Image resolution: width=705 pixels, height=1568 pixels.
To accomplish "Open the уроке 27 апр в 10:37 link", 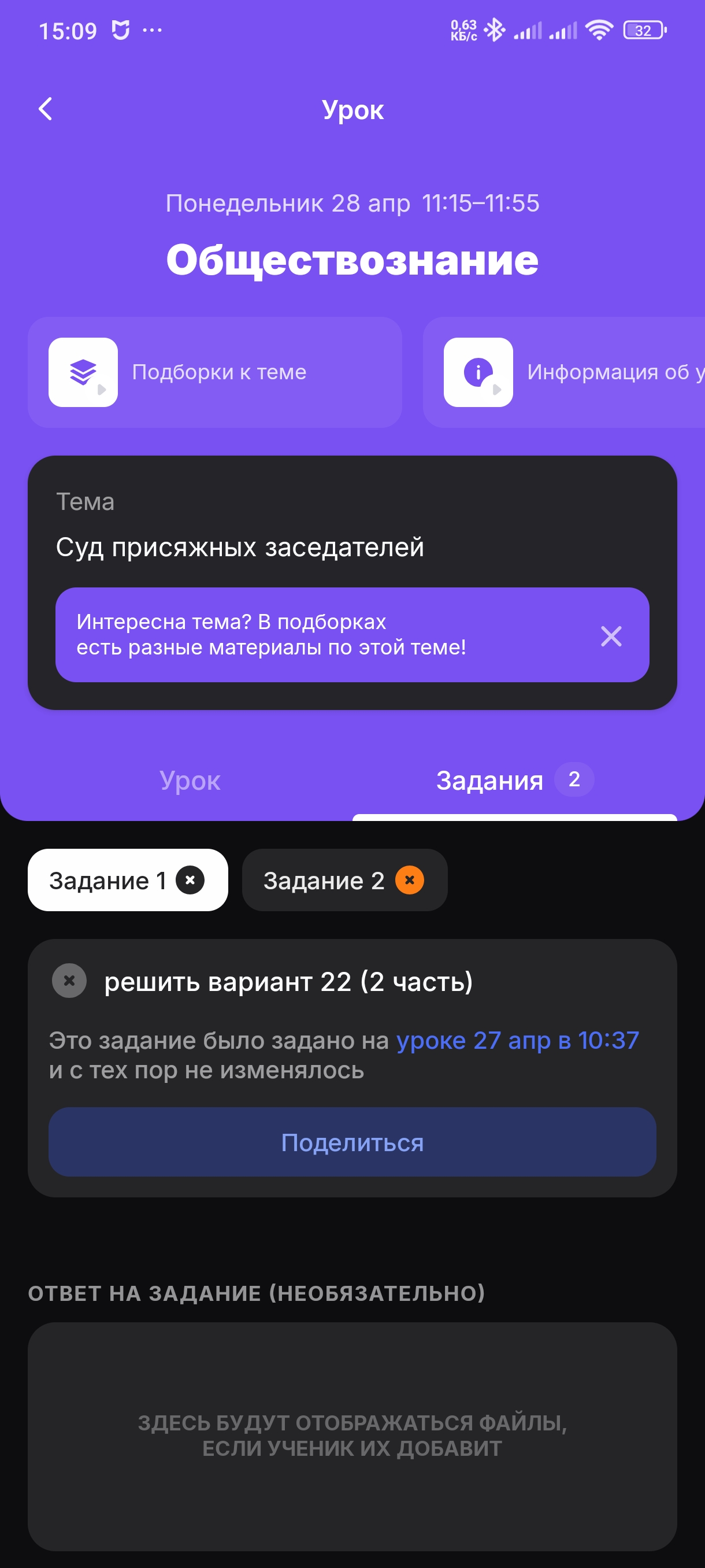I will point(517,1040).
